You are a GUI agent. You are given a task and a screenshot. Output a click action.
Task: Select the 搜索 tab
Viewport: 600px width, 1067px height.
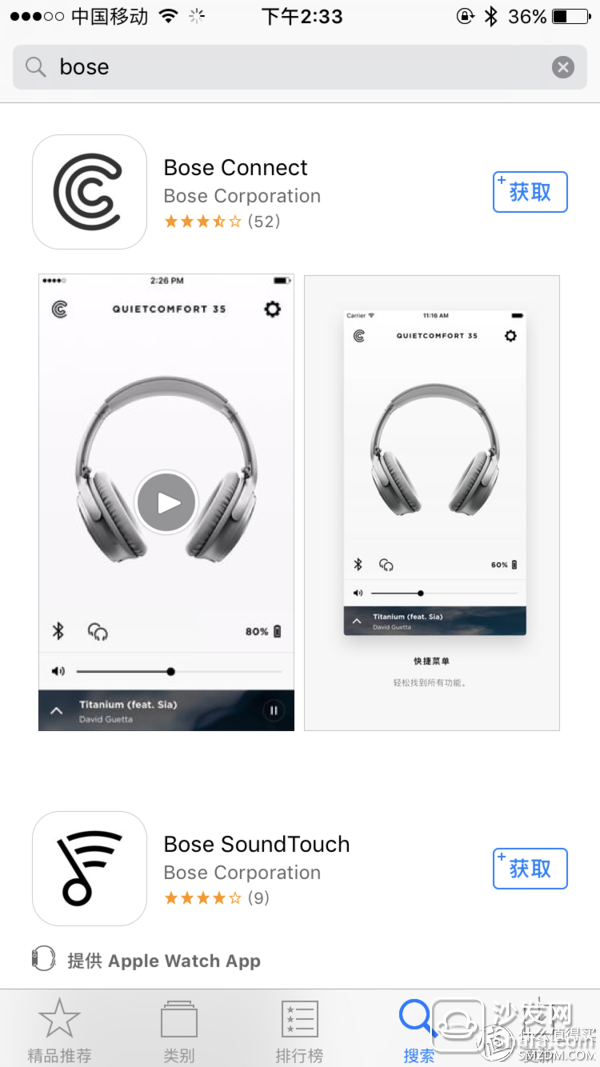click(419, 1030)
